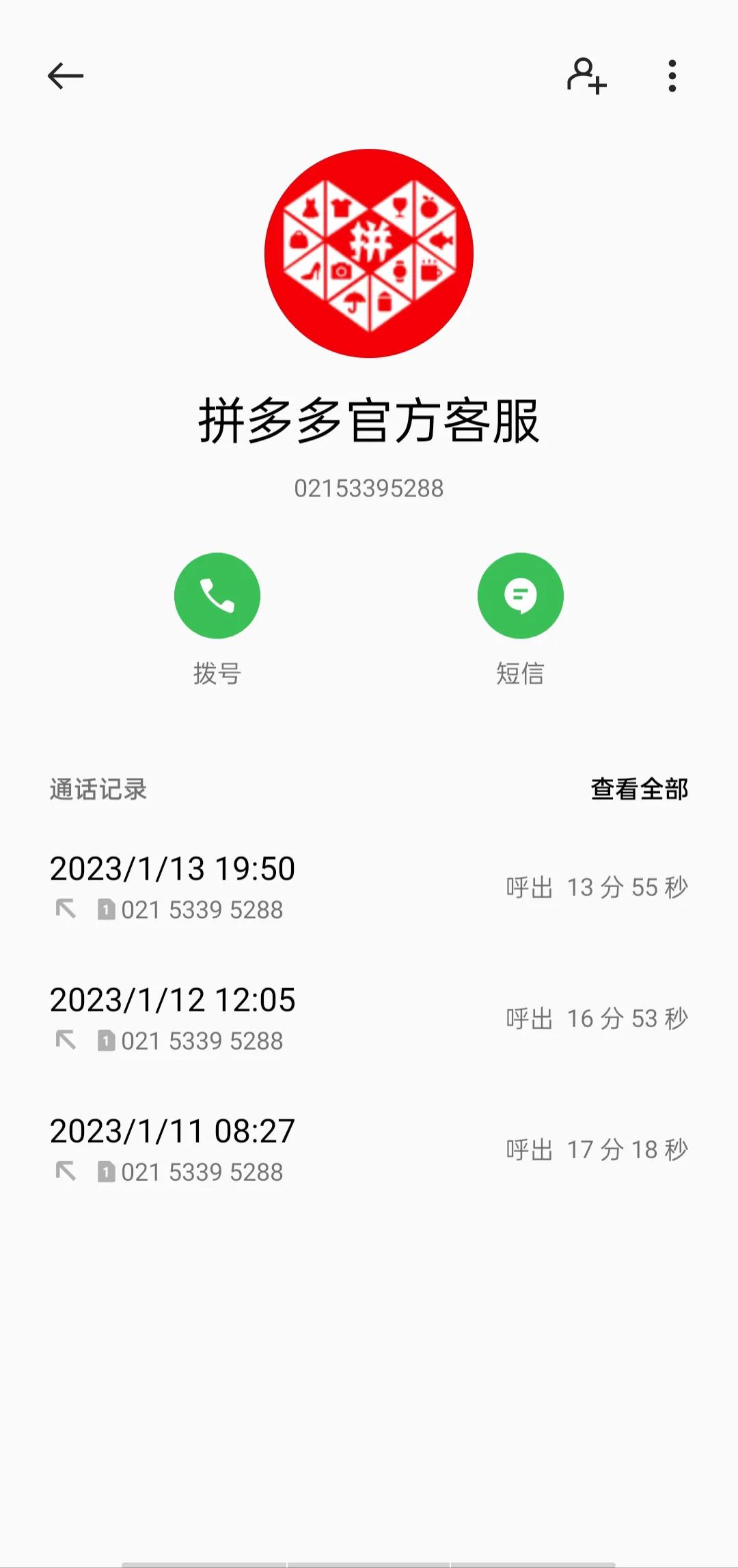
Task: Tap the 短信 label to send a text
Action: tap(521, 673)
